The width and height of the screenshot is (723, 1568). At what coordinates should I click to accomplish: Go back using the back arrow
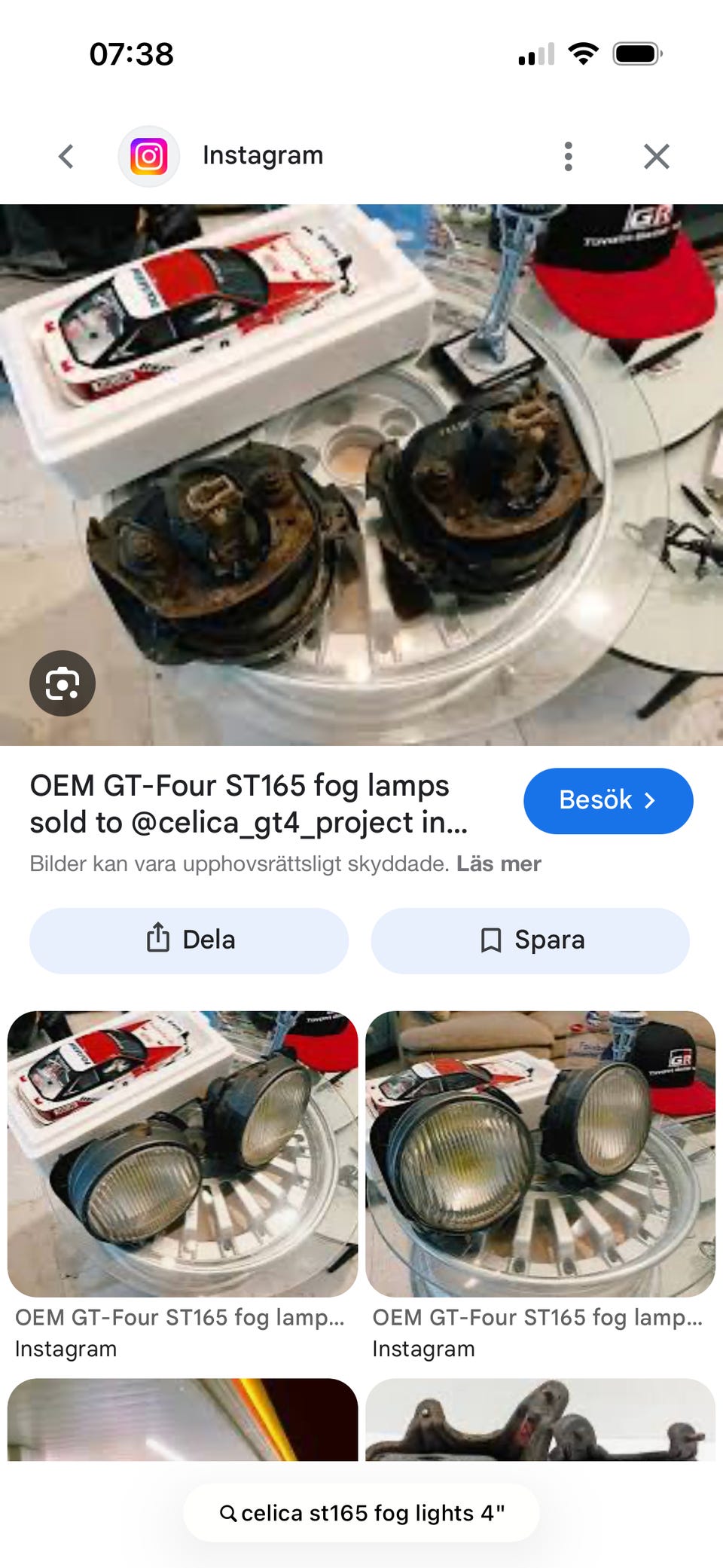pyautogui.click(x=66, y=157)
